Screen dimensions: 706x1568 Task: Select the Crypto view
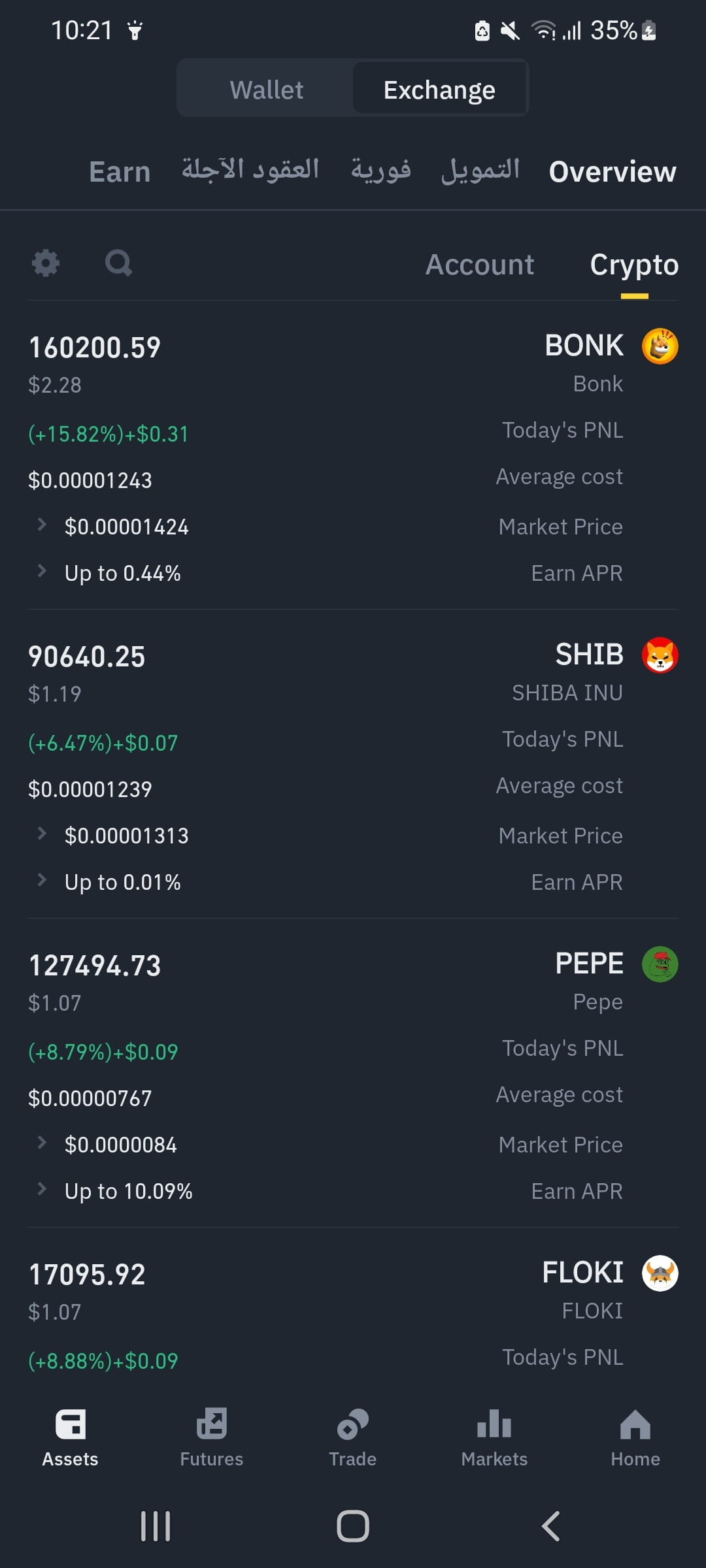tap(634, 265)
